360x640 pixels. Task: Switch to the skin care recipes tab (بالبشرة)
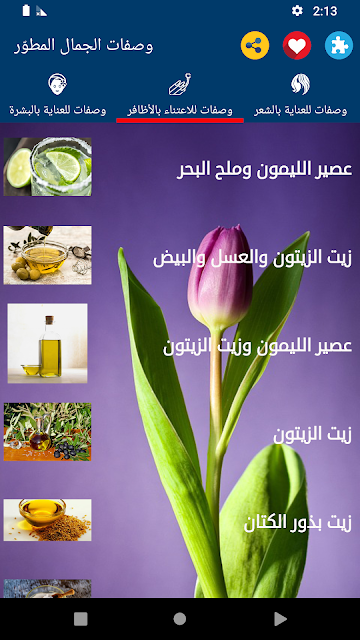click(58, 96)
